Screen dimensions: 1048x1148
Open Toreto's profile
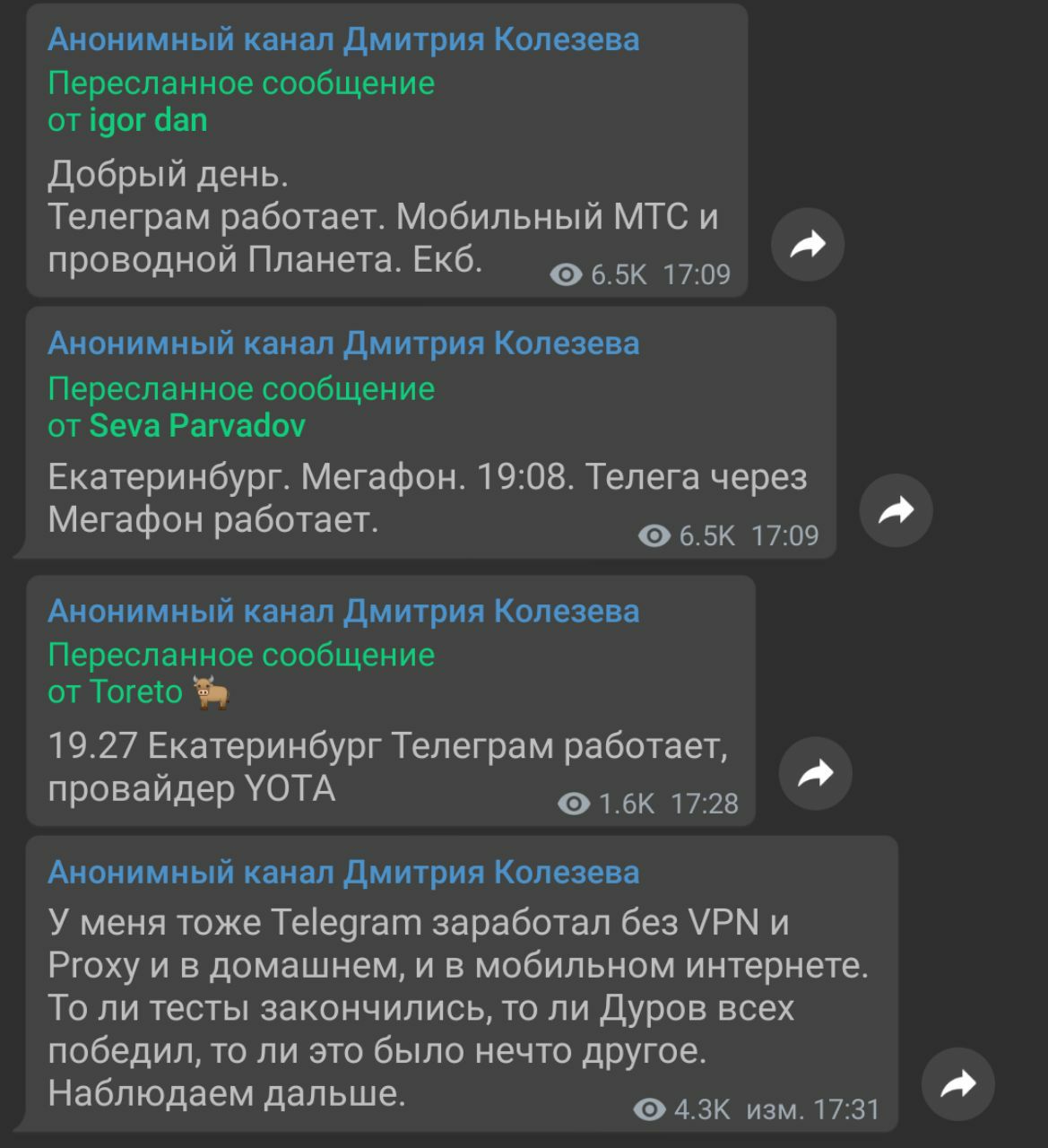[135, 691]
